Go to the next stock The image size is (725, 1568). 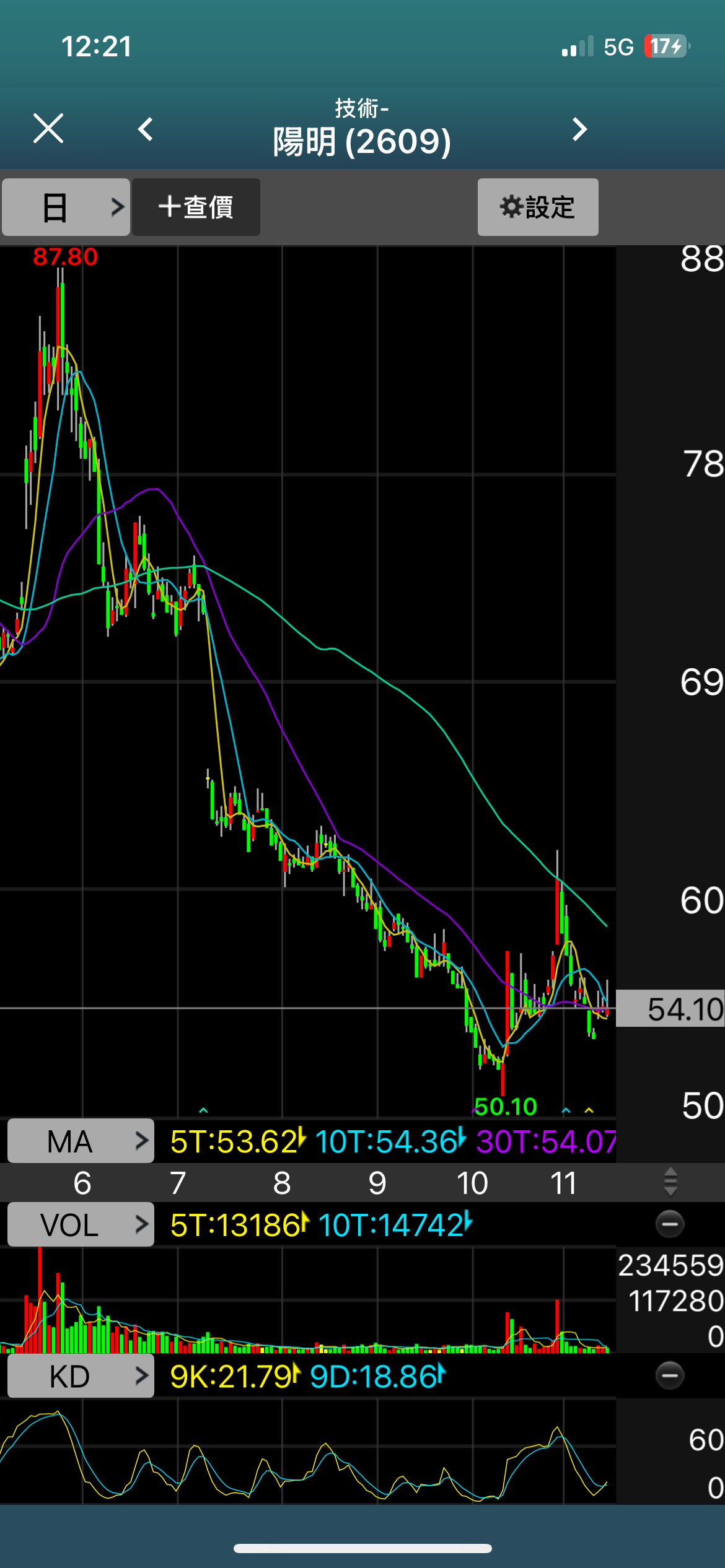pos(579,129)
